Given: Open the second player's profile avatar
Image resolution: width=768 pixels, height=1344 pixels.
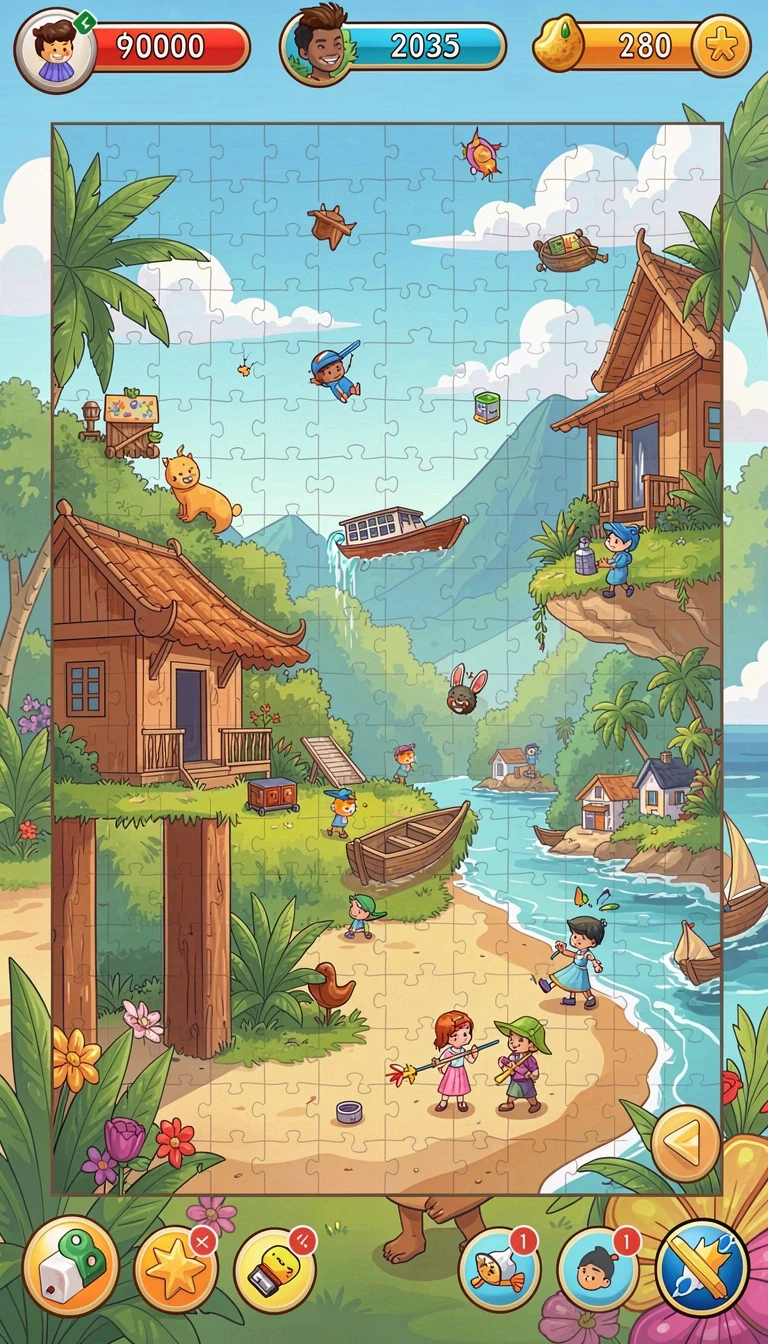Looking at the screenshot, I should (320, 44).
